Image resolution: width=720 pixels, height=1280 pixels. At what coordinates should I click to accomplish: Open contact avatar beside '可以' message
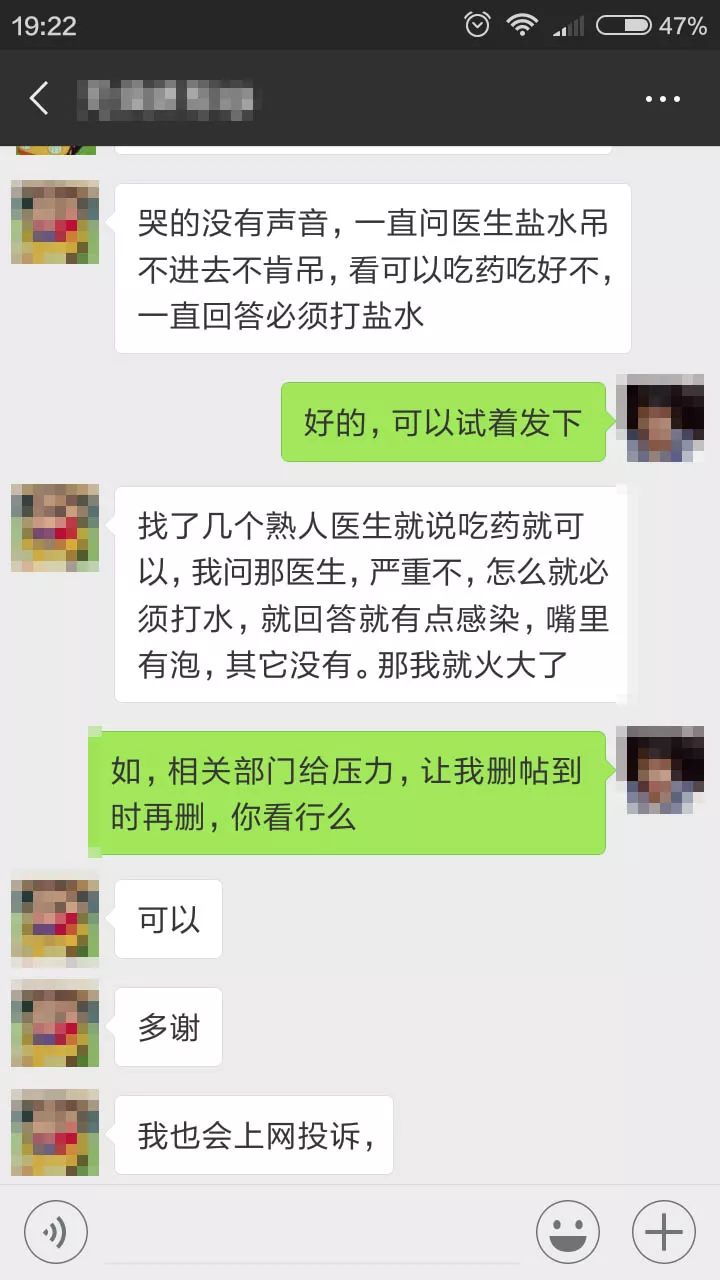(55, 920)
